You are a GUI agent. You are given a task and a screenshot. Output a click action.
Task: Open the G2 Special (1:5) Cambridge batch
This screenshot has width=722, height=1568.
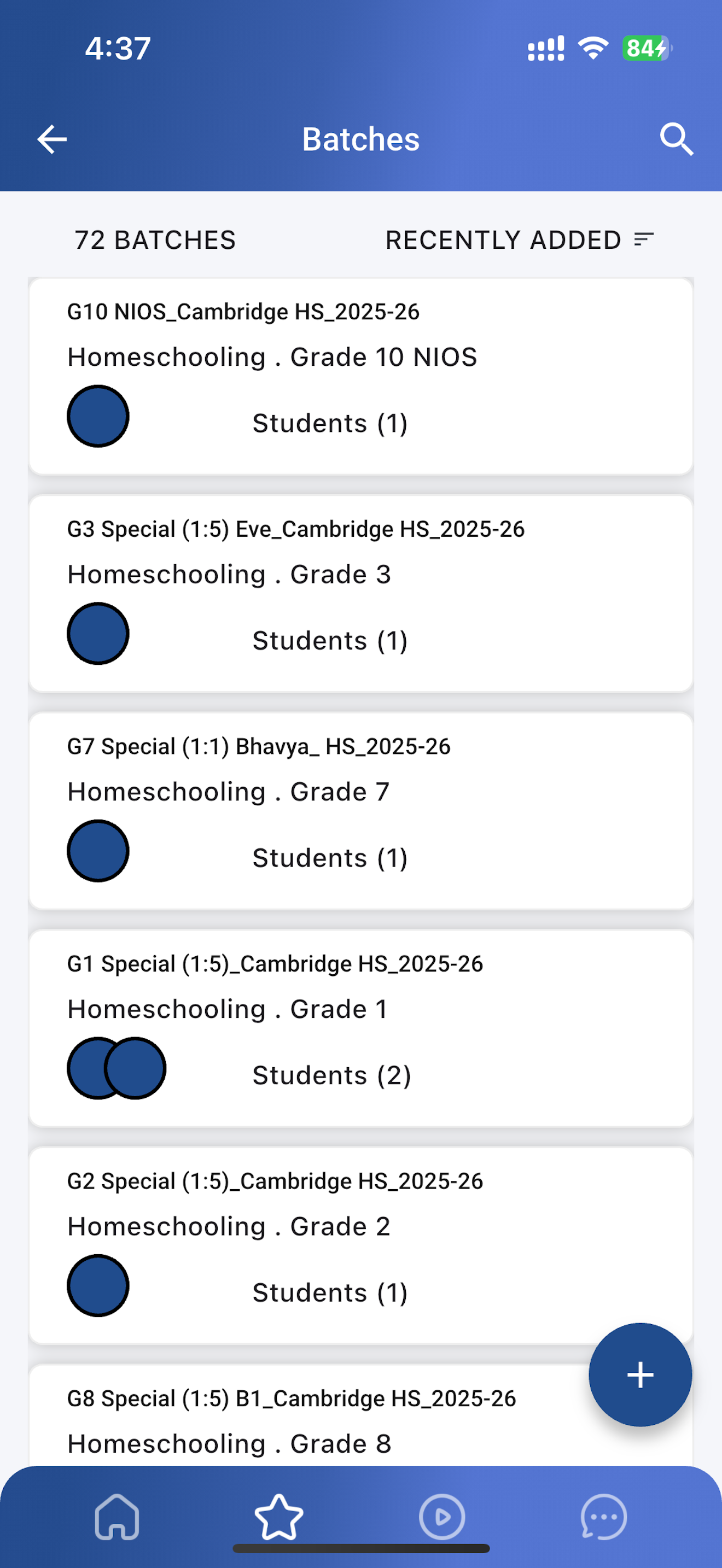click(x=361, y=1245)
